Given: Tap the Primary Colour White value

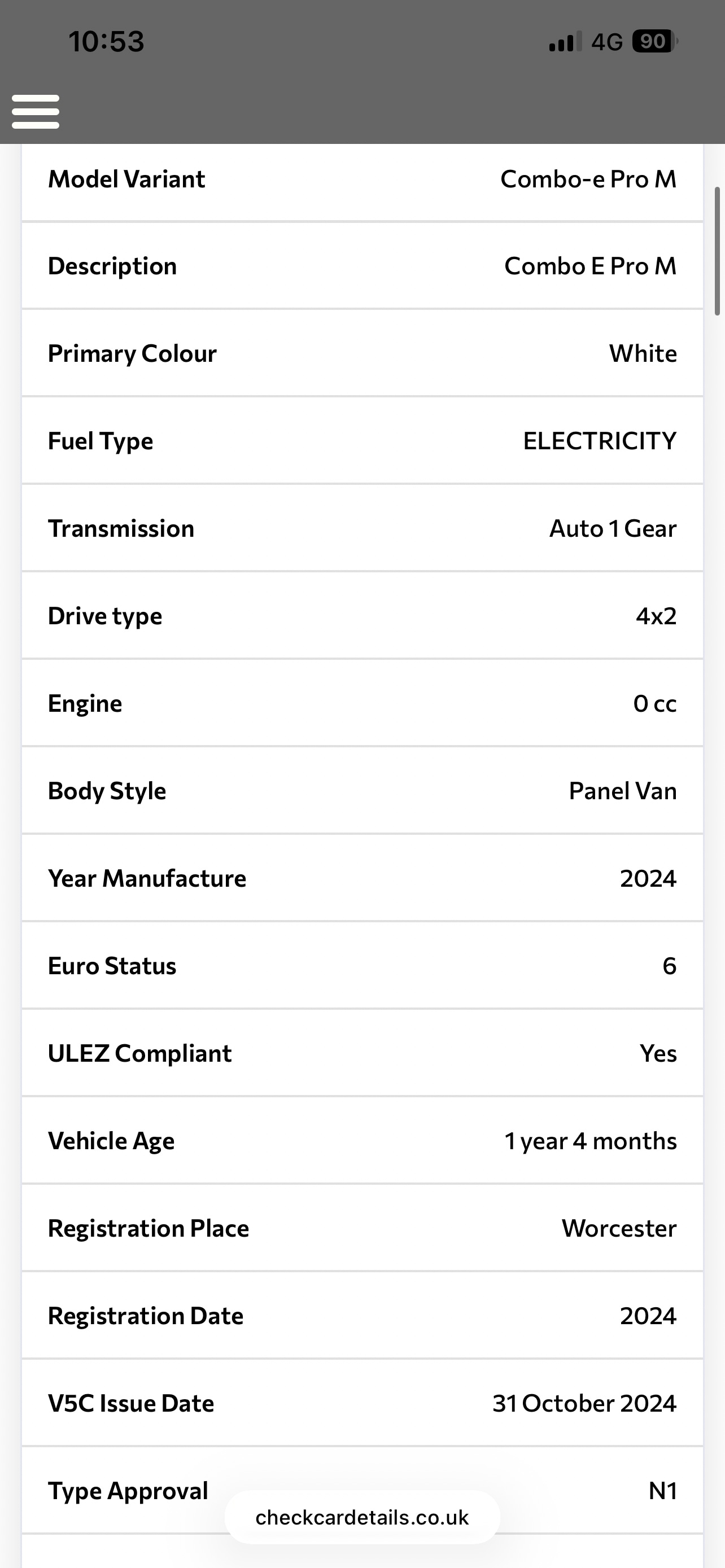Looking at the screenshot, I should [x=644, y=352].
